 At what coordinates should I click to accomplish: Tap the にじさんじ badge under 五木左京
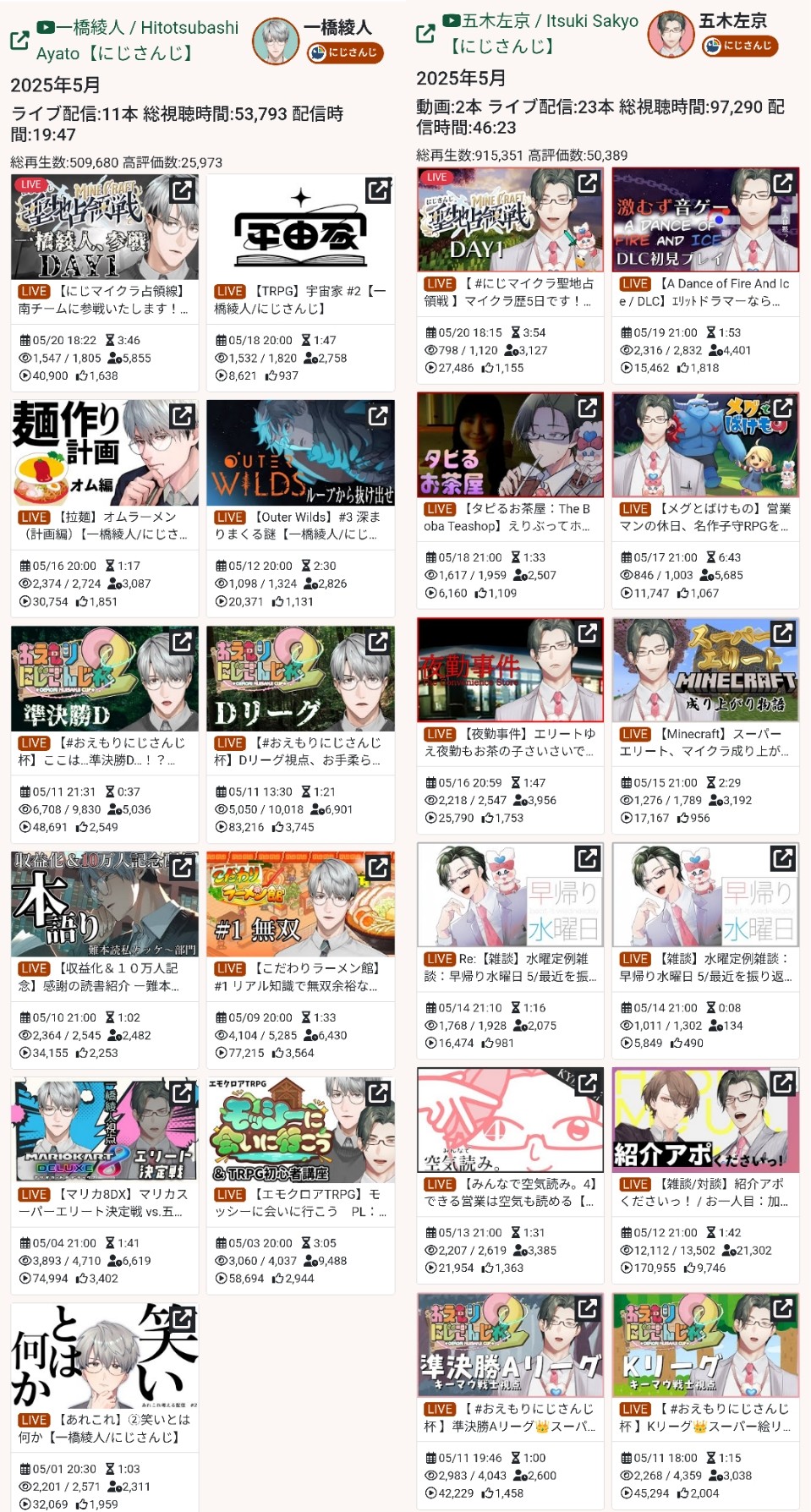pos(740,46)
